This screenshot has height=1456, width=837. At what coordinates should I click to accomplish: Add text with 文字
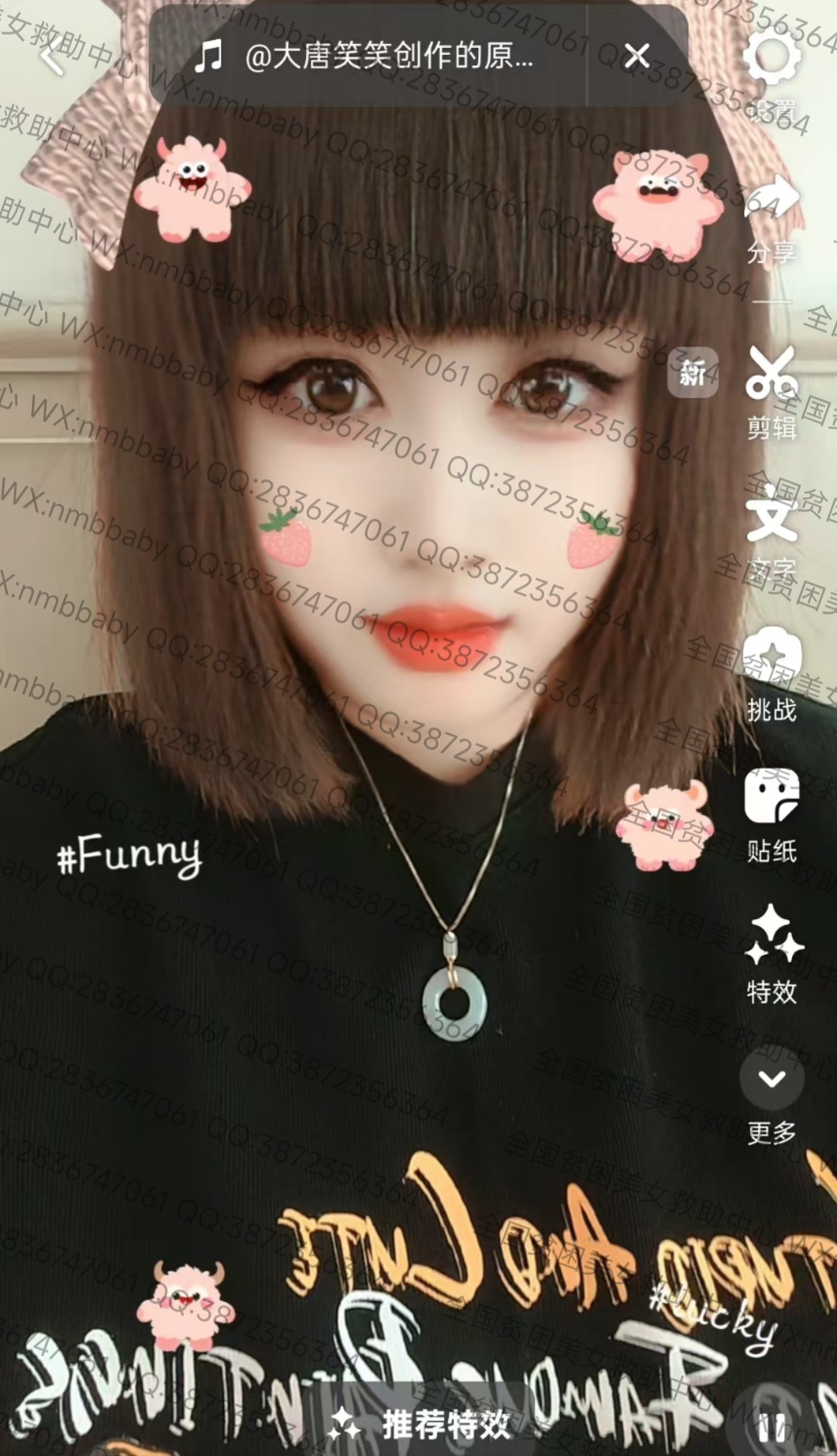[771, 531]
